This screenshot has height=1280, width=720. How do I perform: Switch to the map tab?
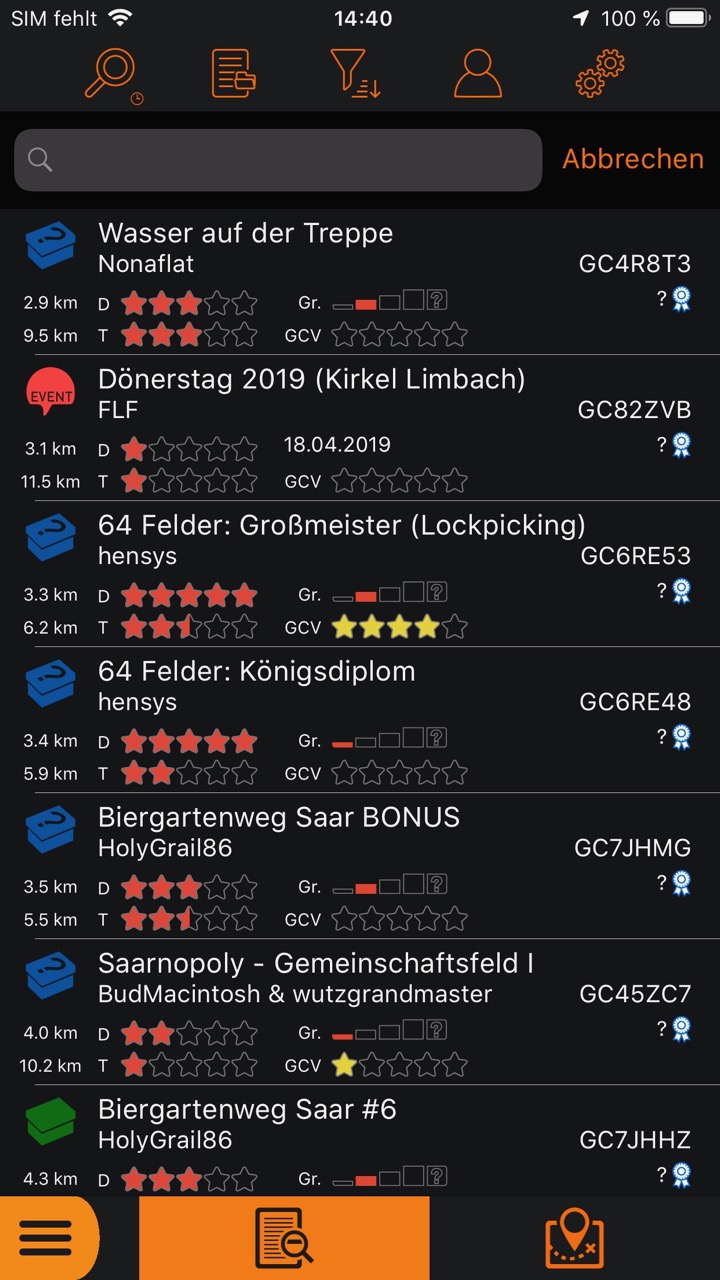(575, 1238)
